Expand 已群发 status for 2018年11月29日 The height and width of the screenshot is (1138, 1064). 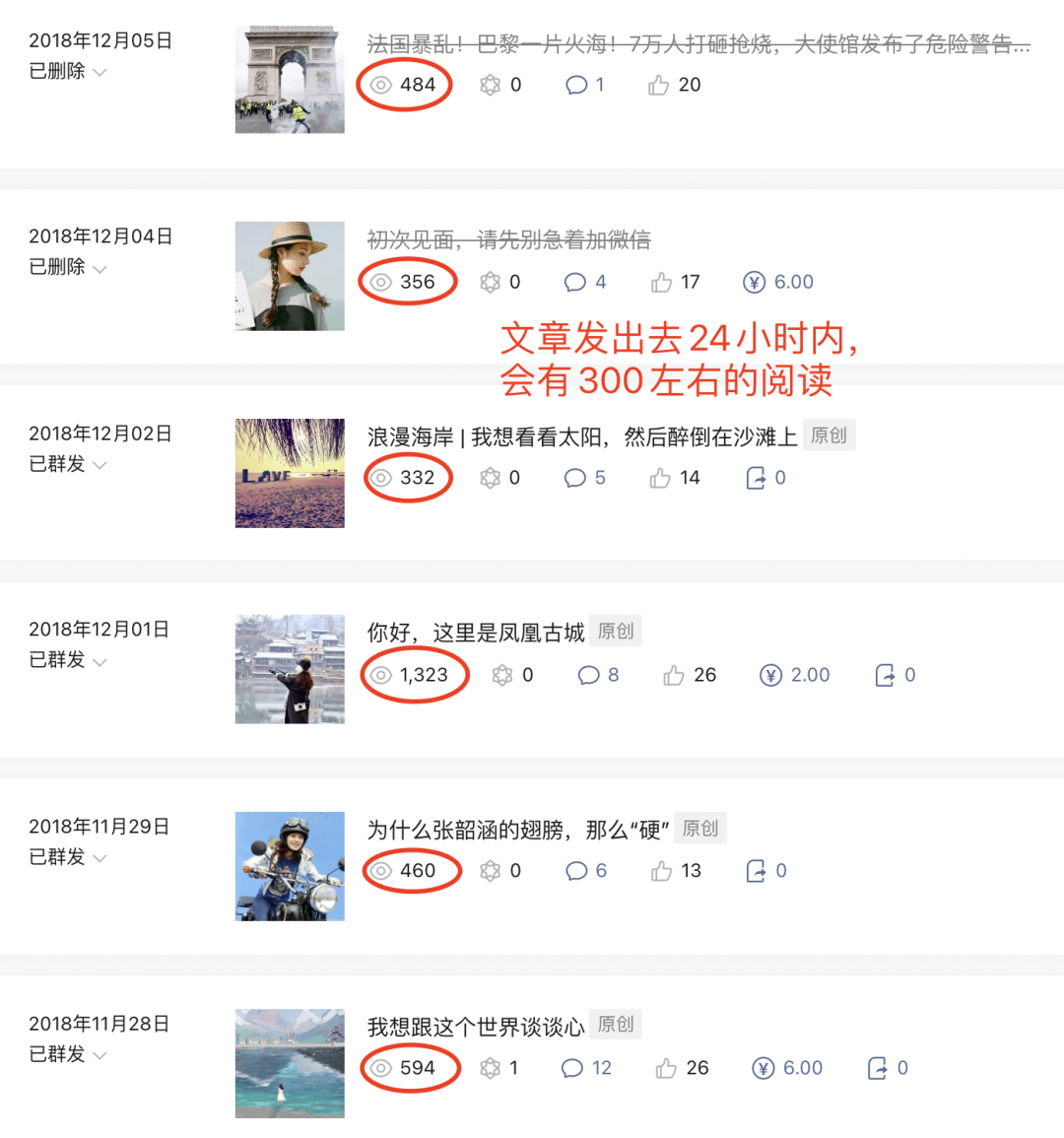[100, 858]
